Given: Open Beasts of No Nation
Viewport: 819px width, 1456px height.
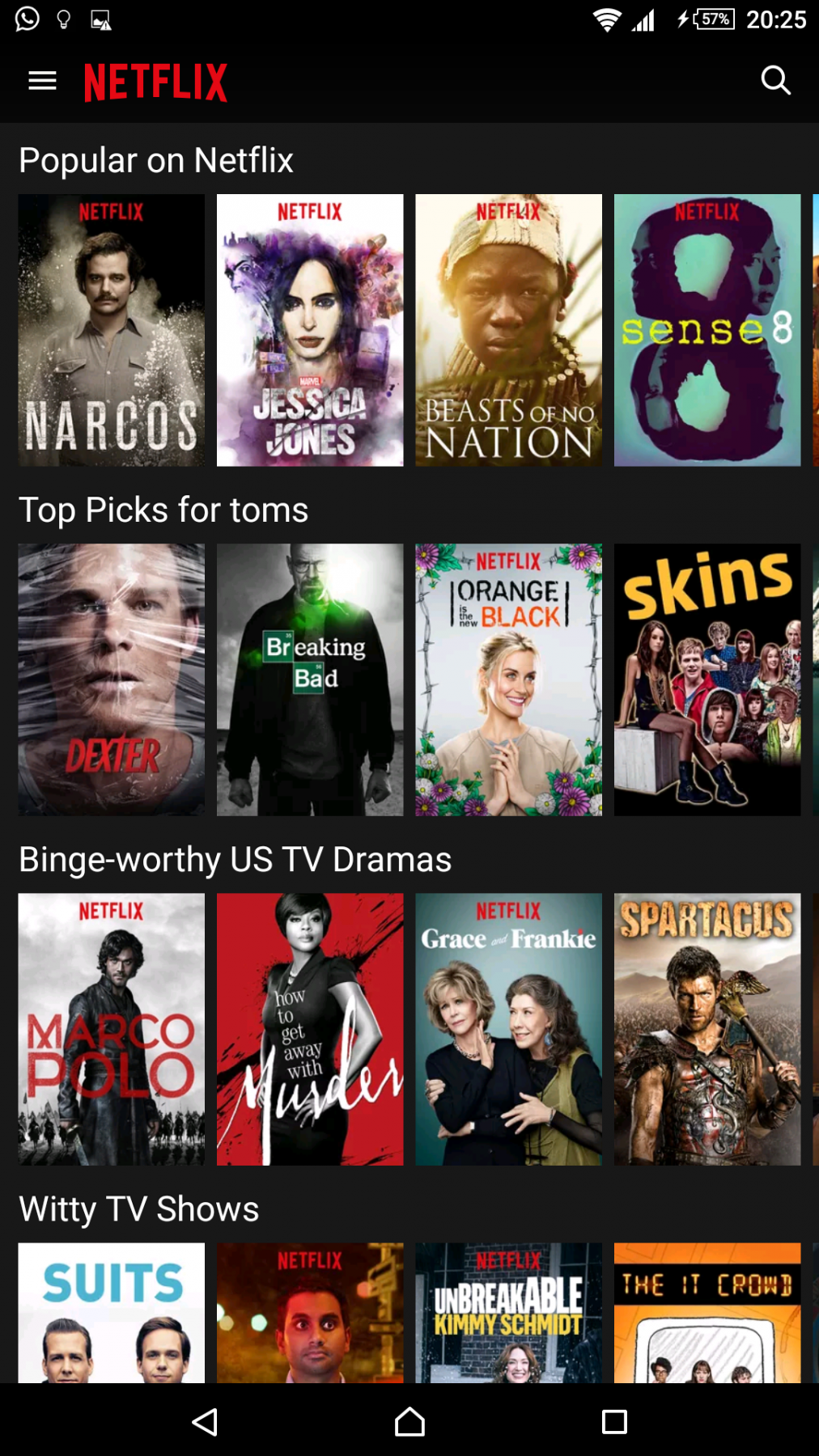Looking at the screenshot, I should 509,330.
